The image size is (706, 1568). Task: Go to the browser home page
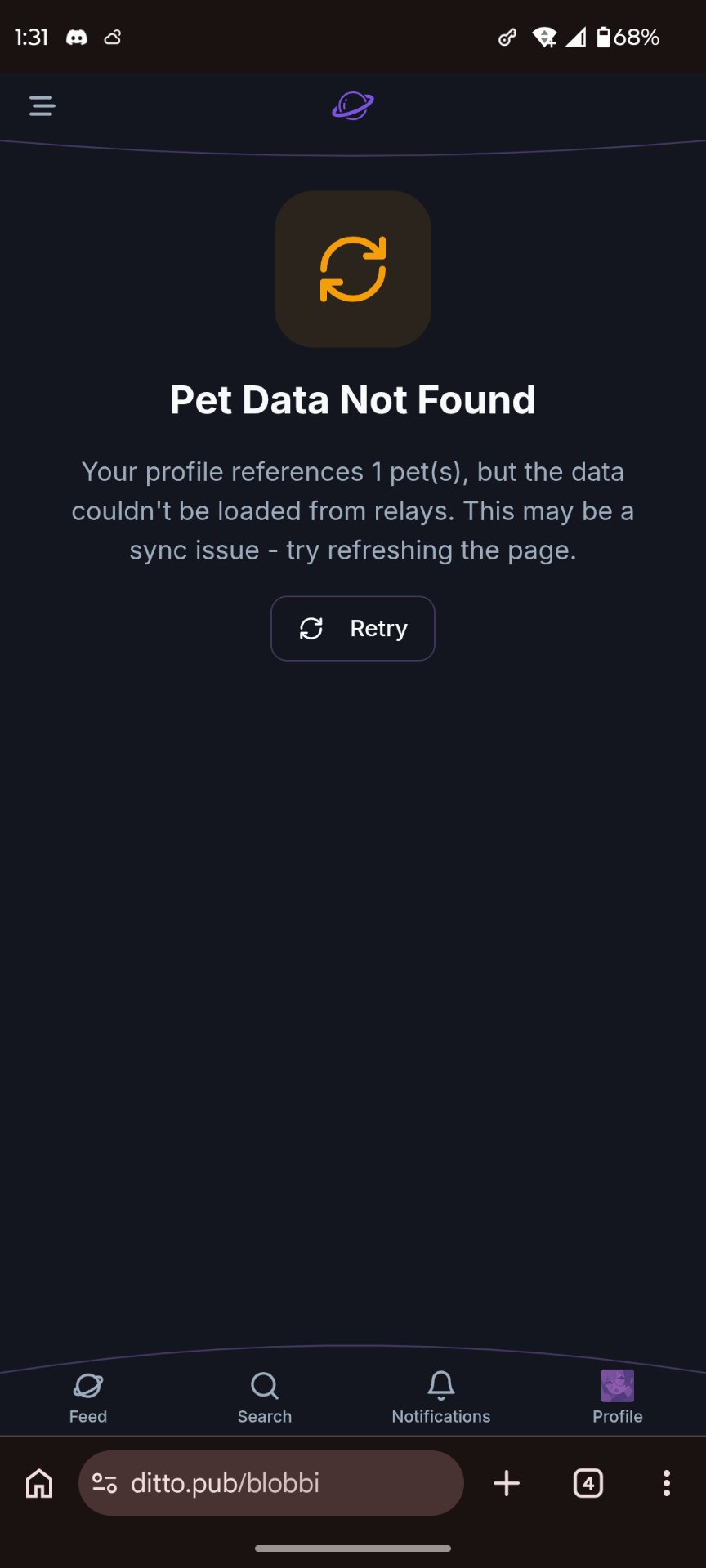point(39,1483)
